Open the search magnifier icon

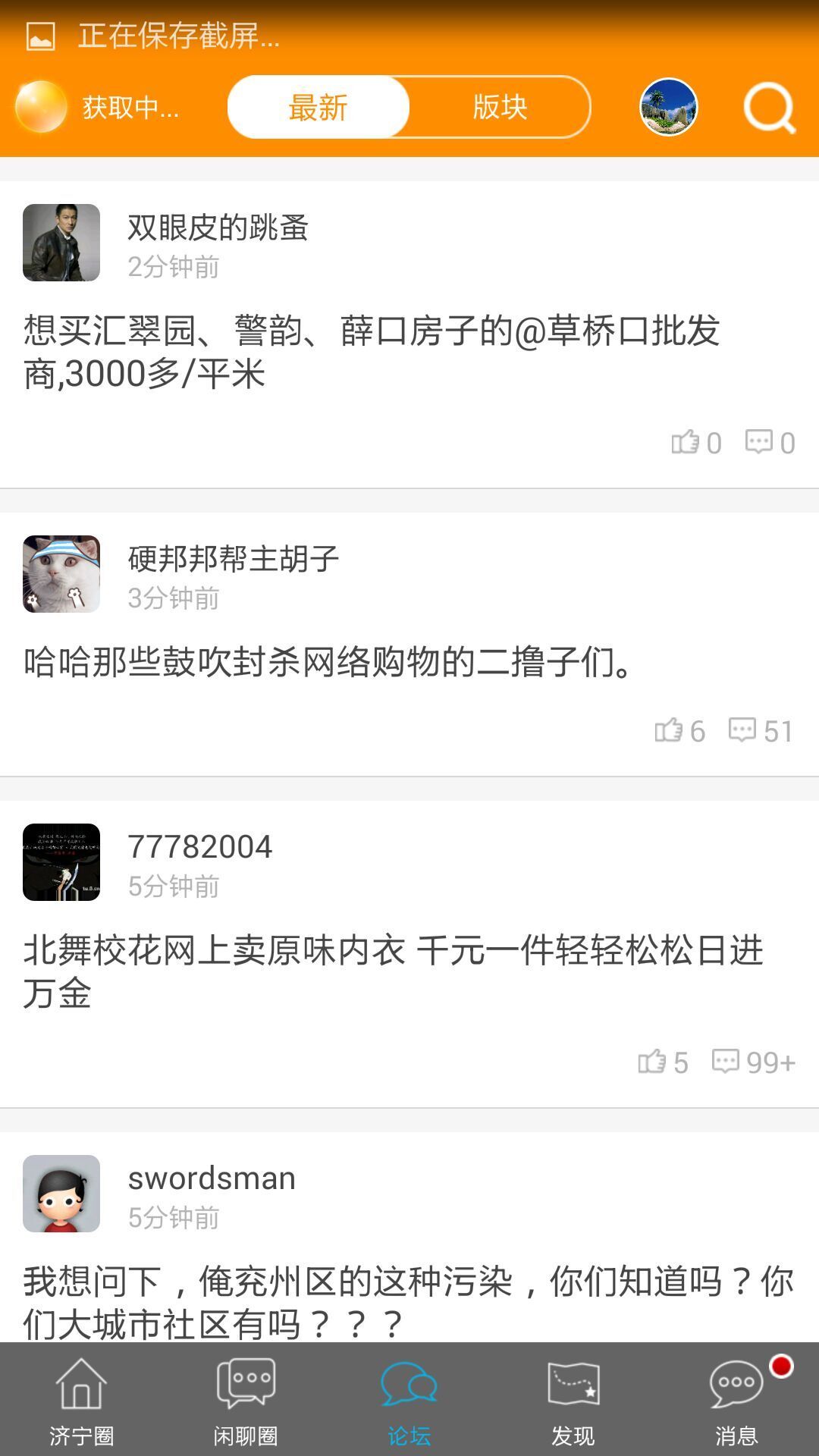[769, 108]
